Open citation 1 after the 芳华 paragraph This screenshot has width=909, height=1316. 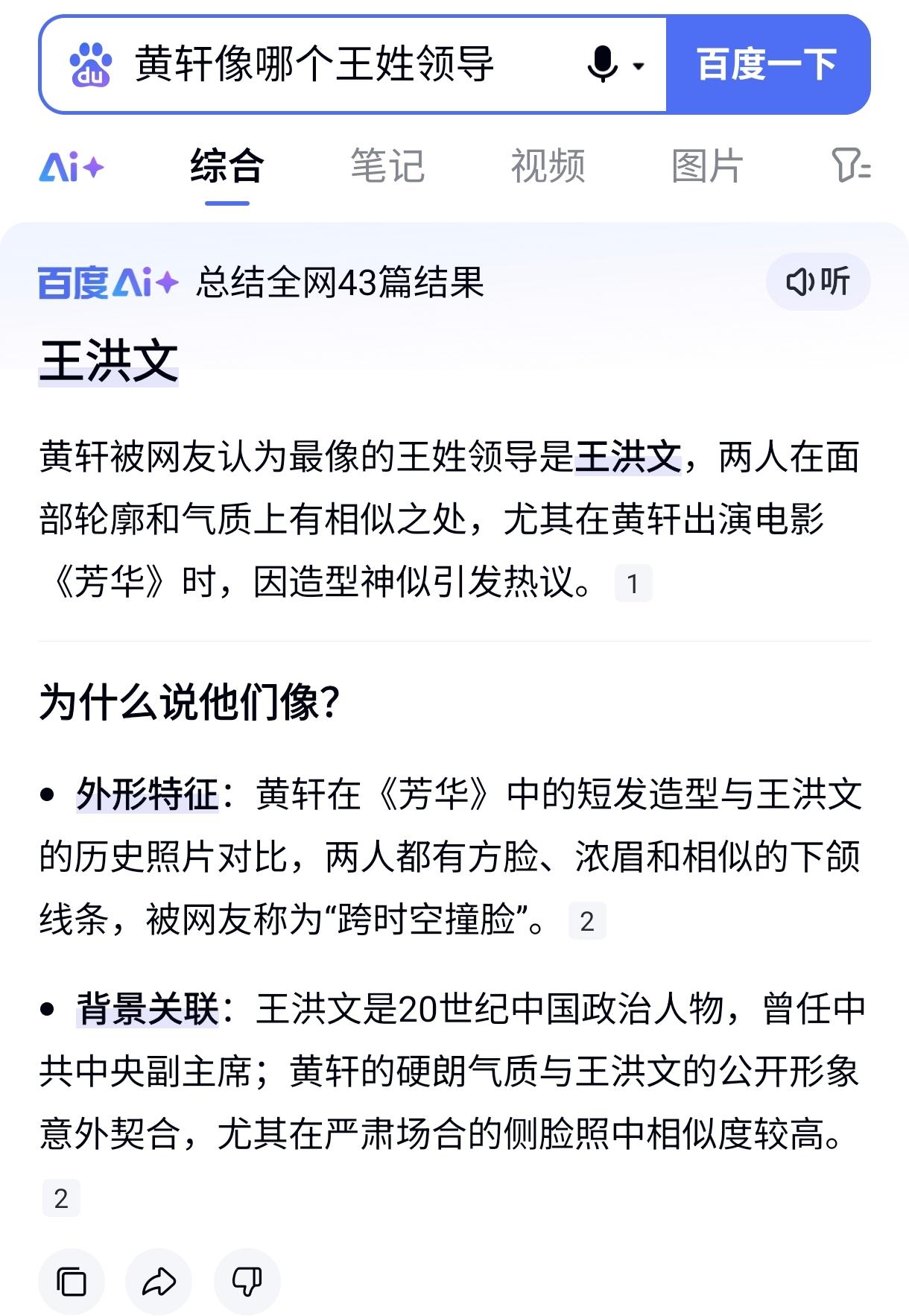coord(633,583)
